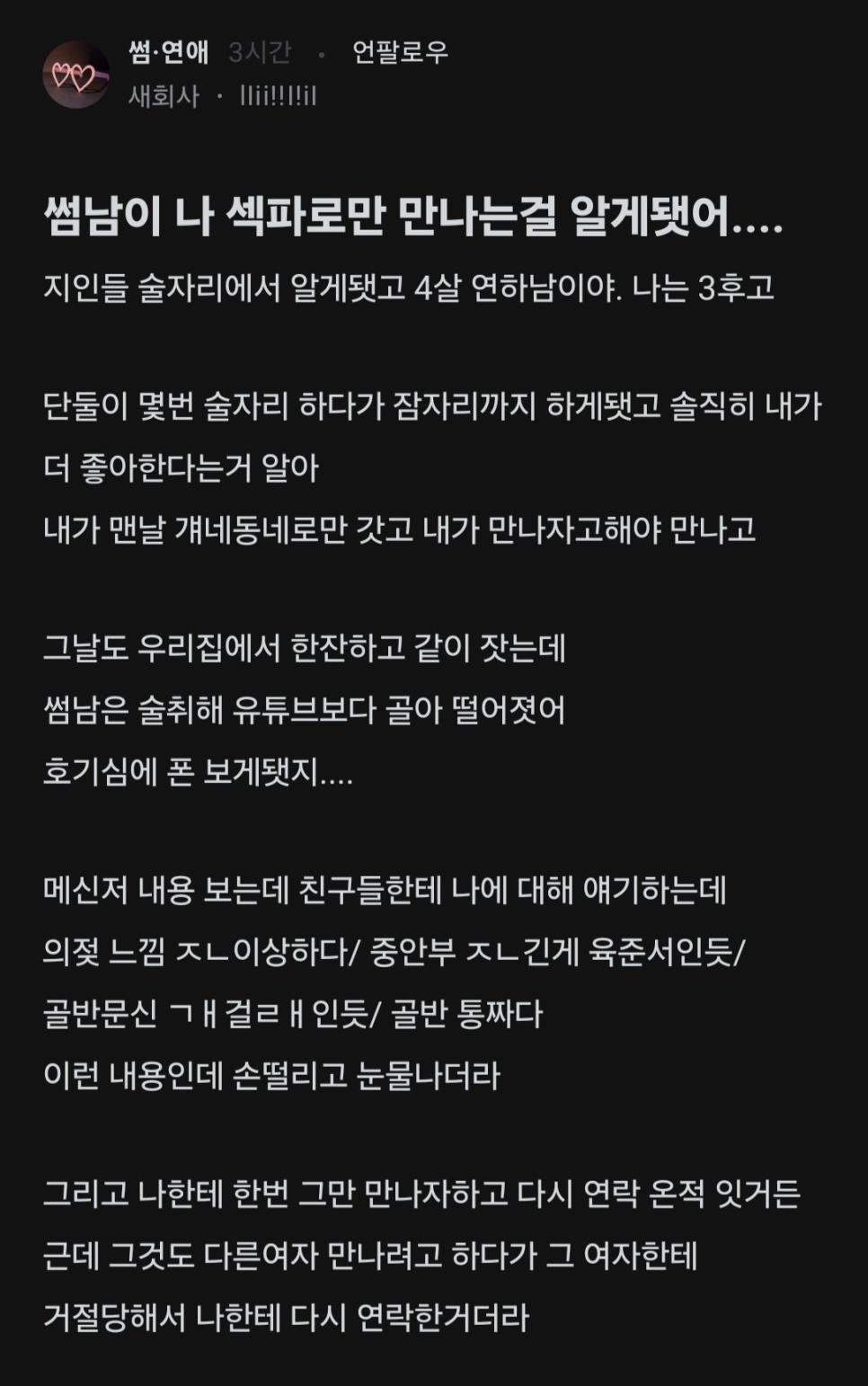Open the 썸·연애 topic channel
The height and width of the screenshot is (1386, 868).
pyautogui.click(x=169, y=52)
